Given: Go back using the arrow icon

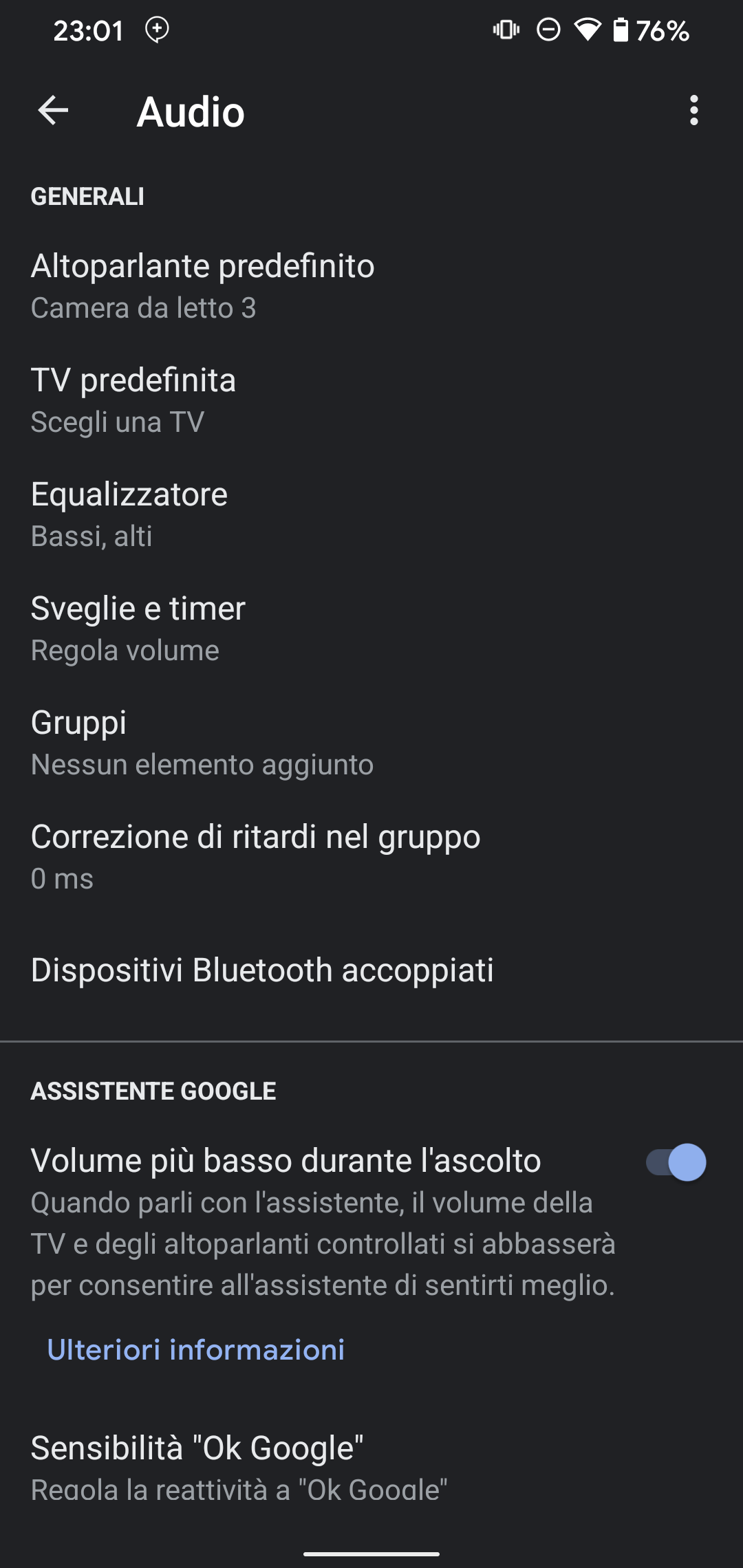Looking at the screenshot, I should click(53, 111).
